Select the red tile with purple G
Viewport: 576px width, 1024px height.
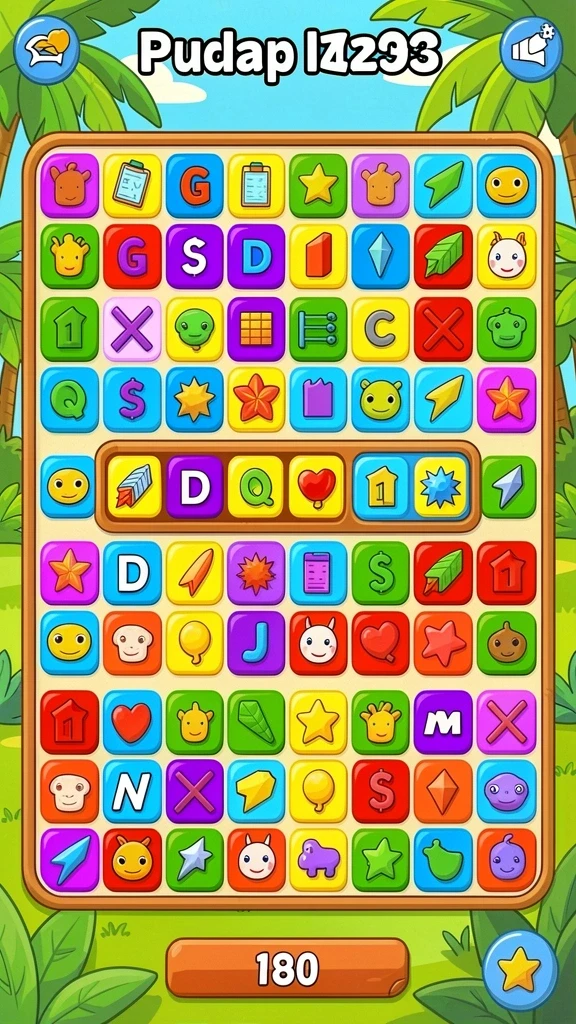pos(132,257)
